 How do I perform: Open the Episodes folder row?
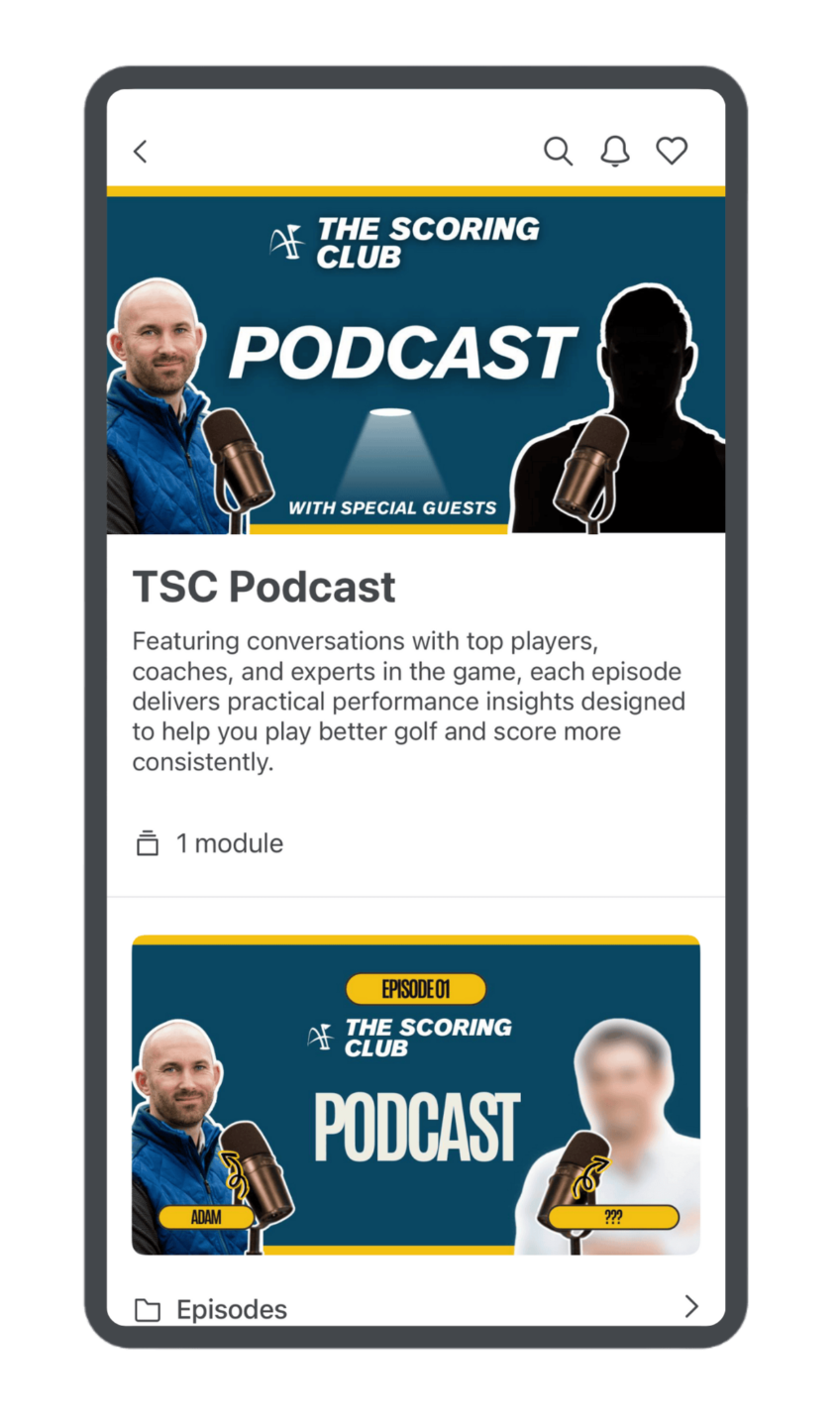pyautogui.click(x=416, y=1308)
